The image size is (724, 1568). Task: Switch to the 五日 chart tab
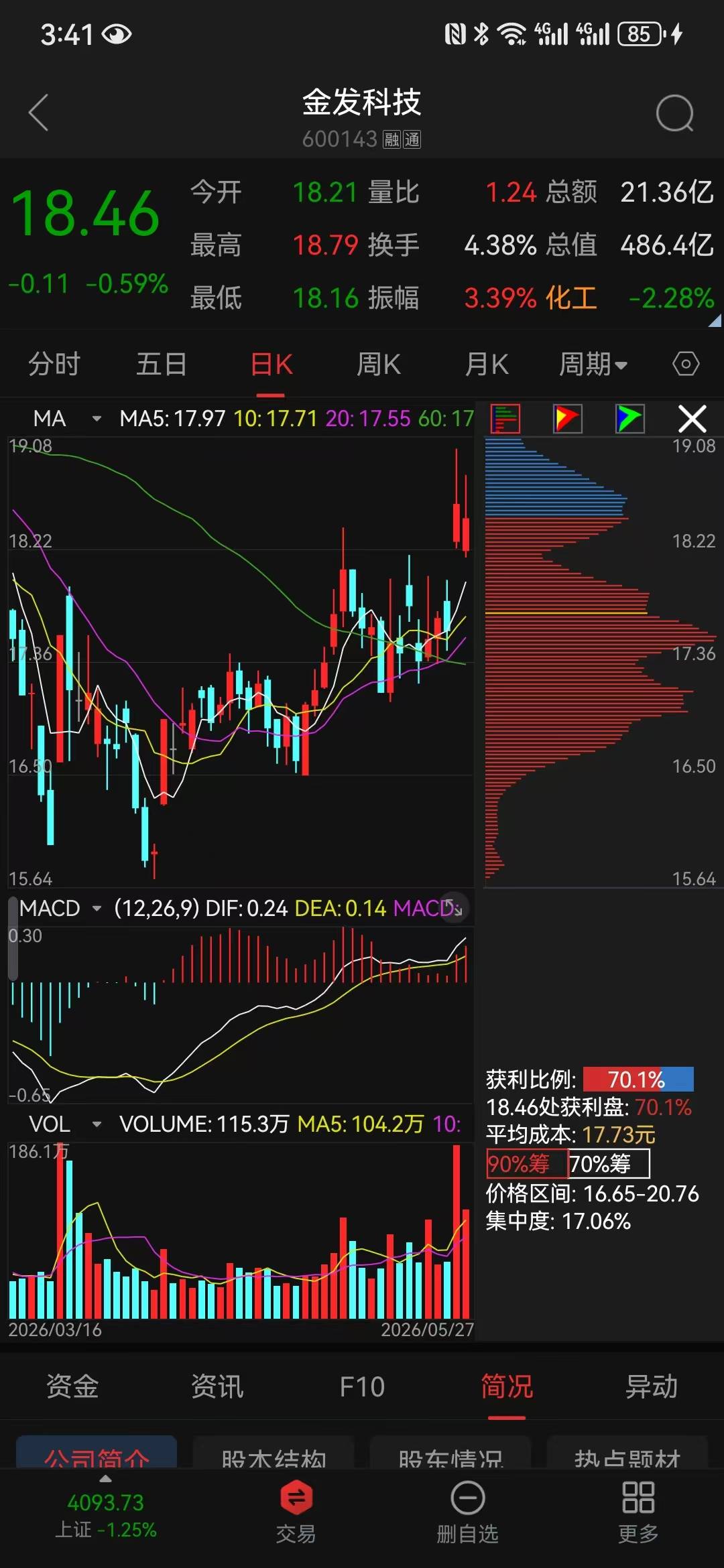pos(162,365)
